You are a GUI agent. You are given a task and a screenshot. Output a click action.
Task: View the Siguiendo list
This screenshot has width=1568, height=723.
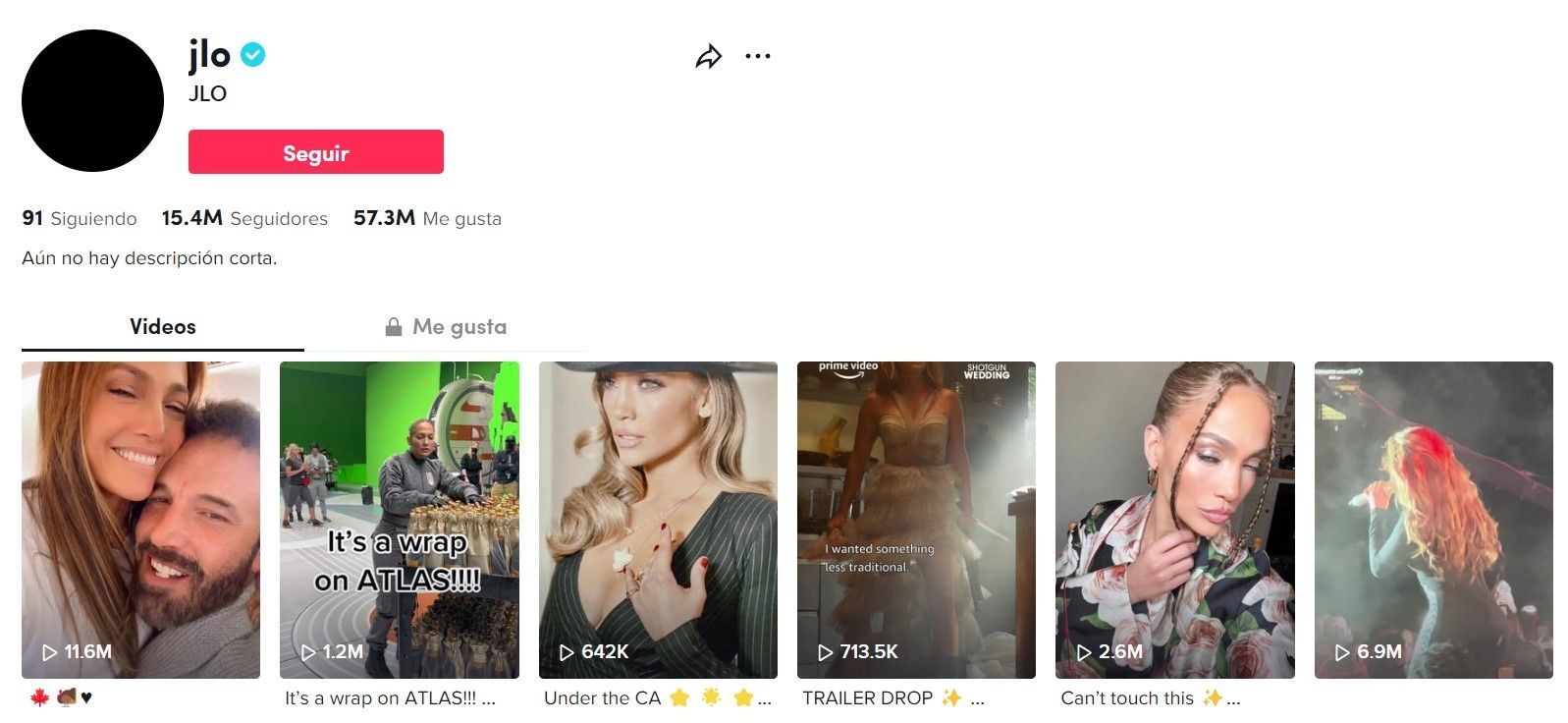coord(80,218)
